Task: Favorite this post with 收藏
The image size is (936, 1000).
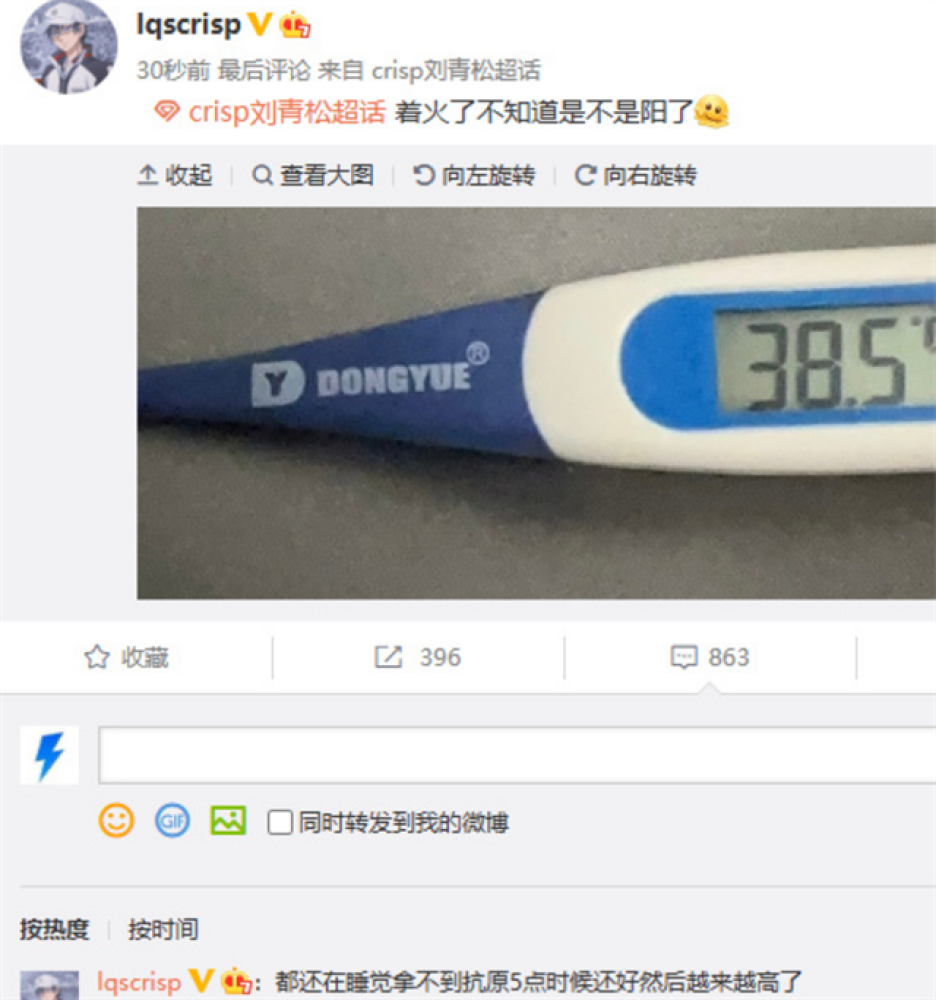Action: [127, 657]
